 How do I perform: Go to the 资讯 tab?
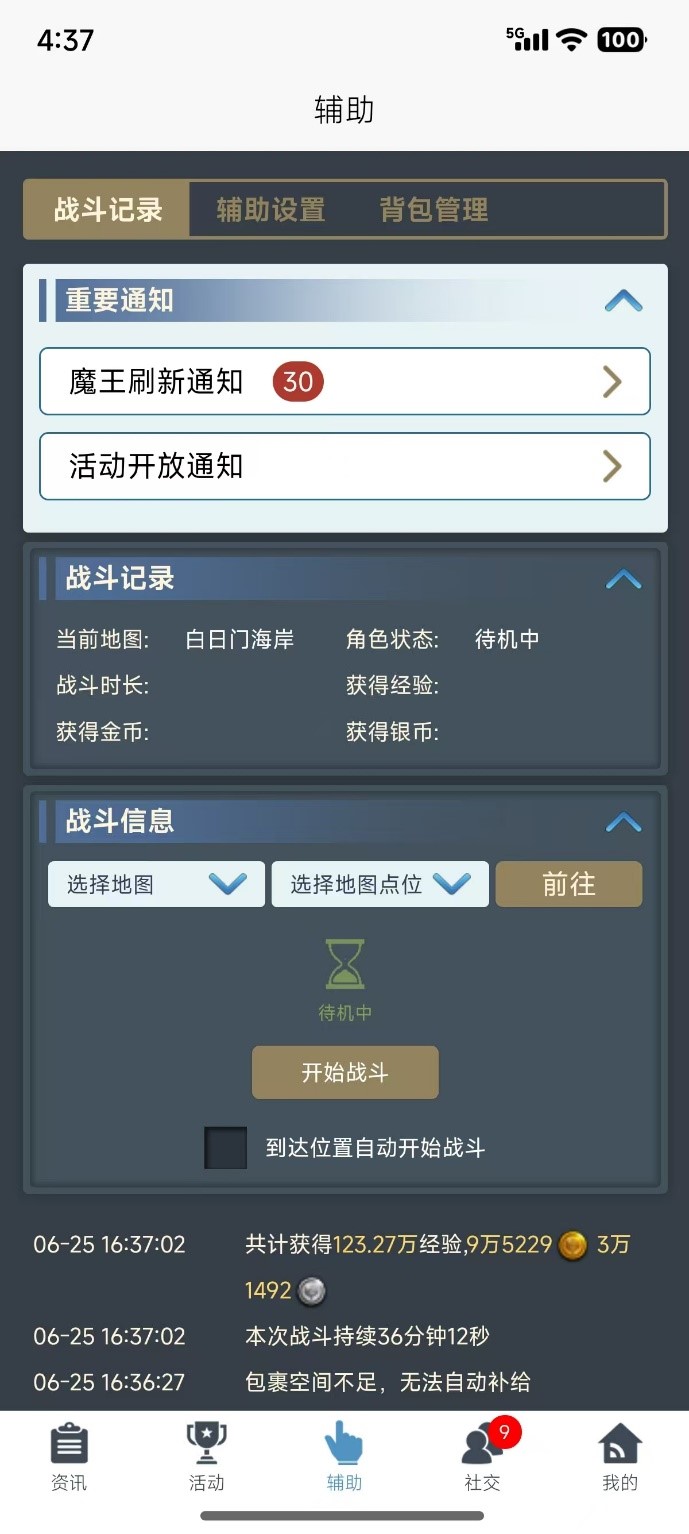[69, 1457]
